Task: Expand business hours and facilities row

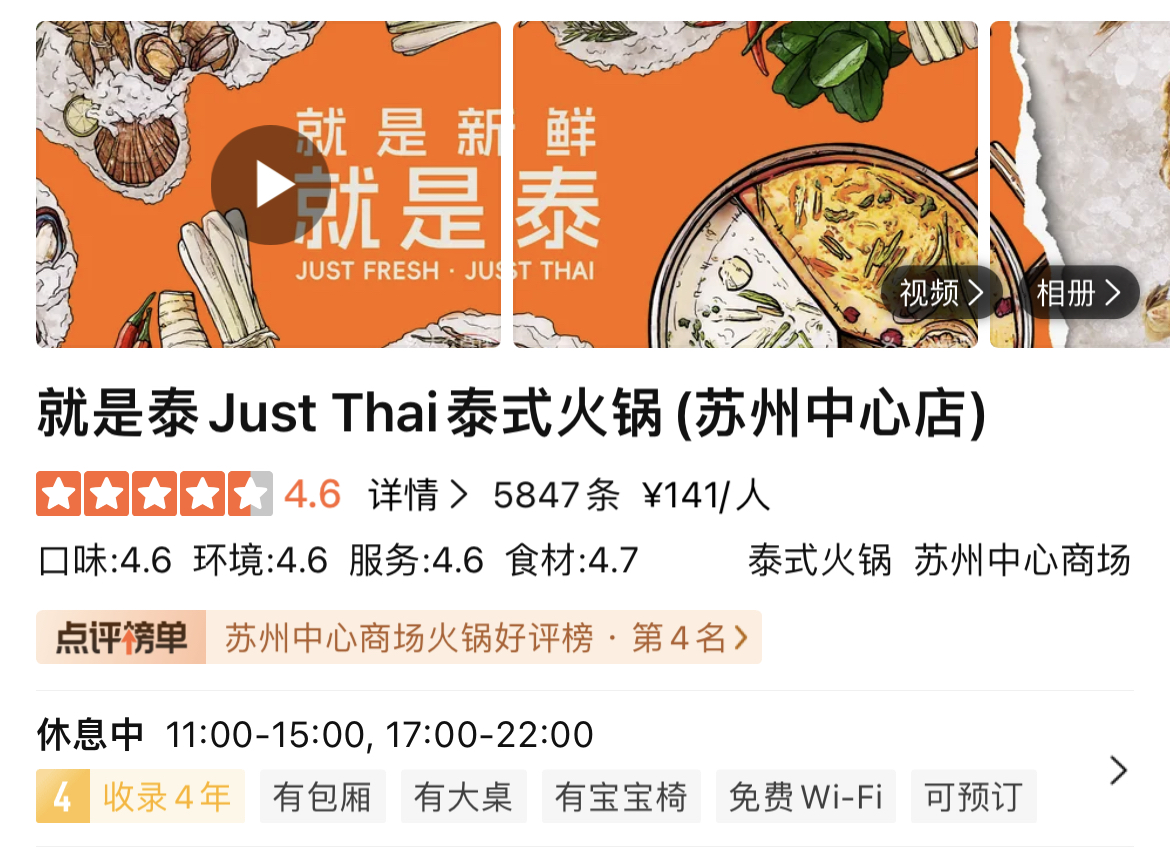Action: [x=1118, y=770]
